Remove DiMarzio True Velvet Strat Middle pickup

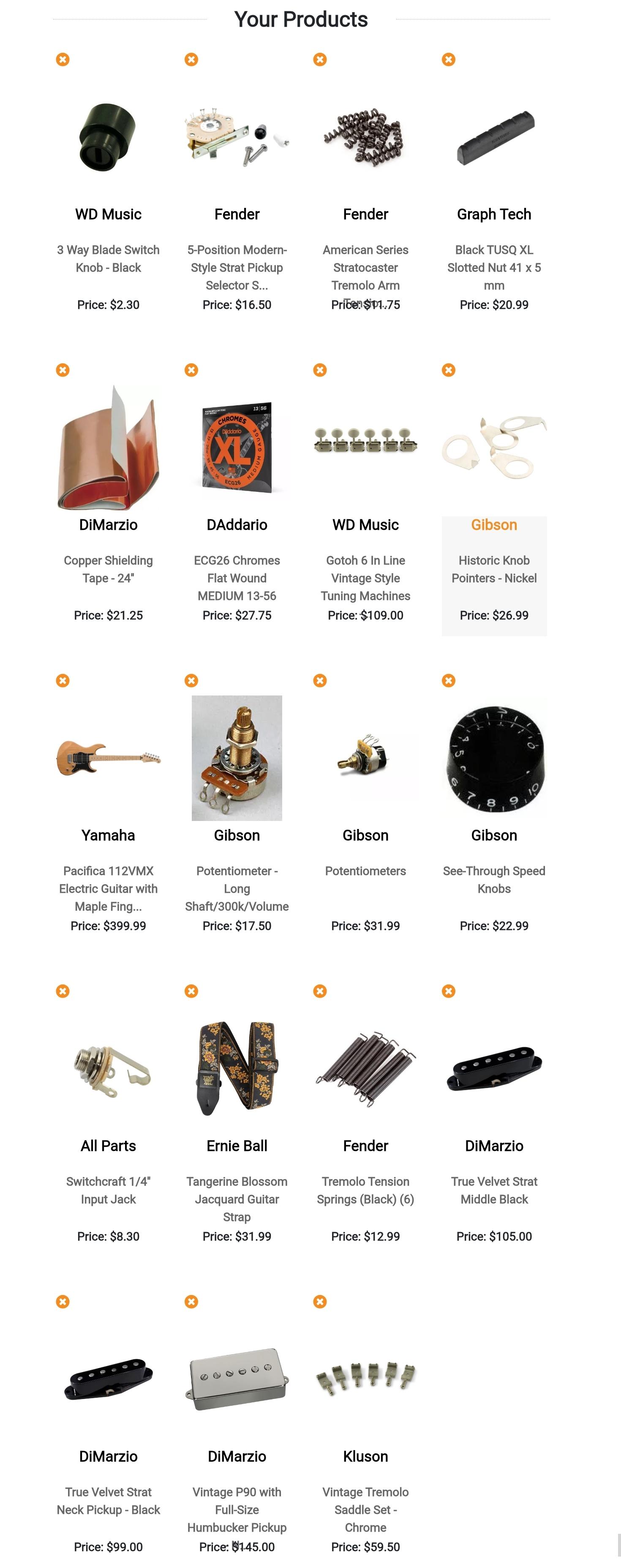(x=449, y=990)
